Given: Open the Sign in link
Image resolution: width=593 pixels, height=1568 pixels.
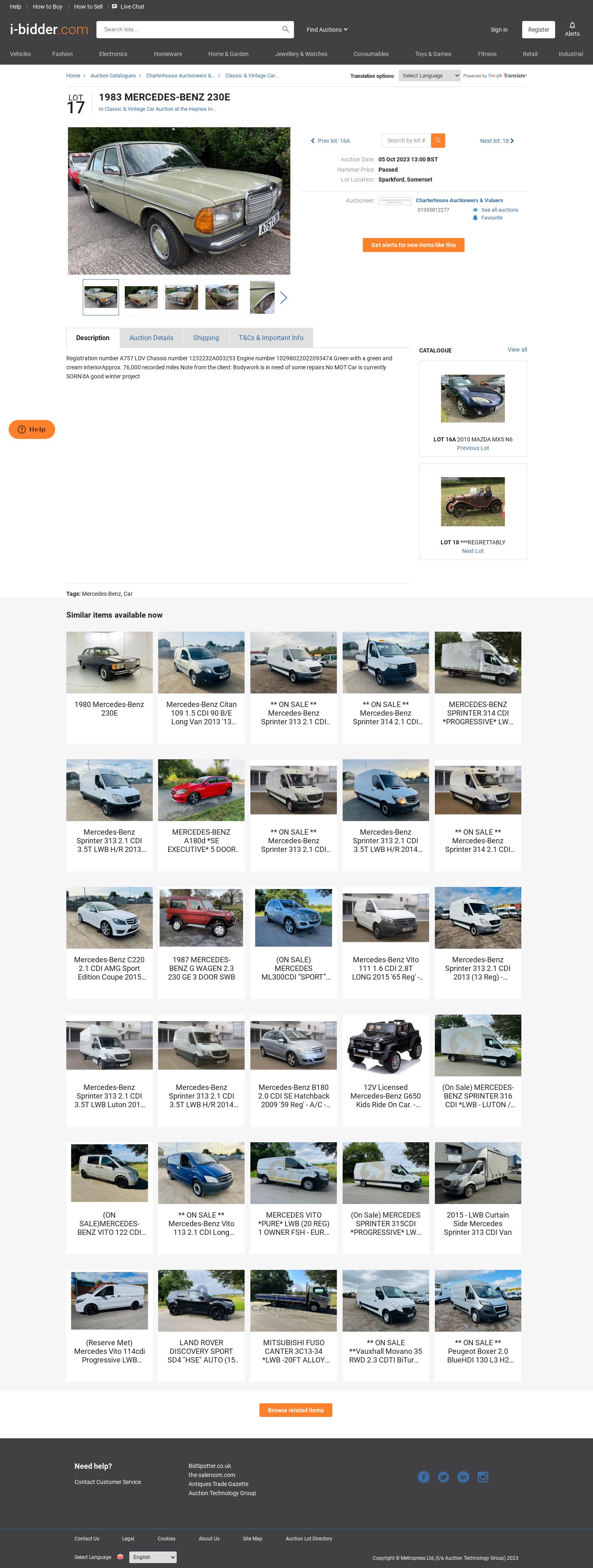Looking at the screenshot, I should pos(499,30).
